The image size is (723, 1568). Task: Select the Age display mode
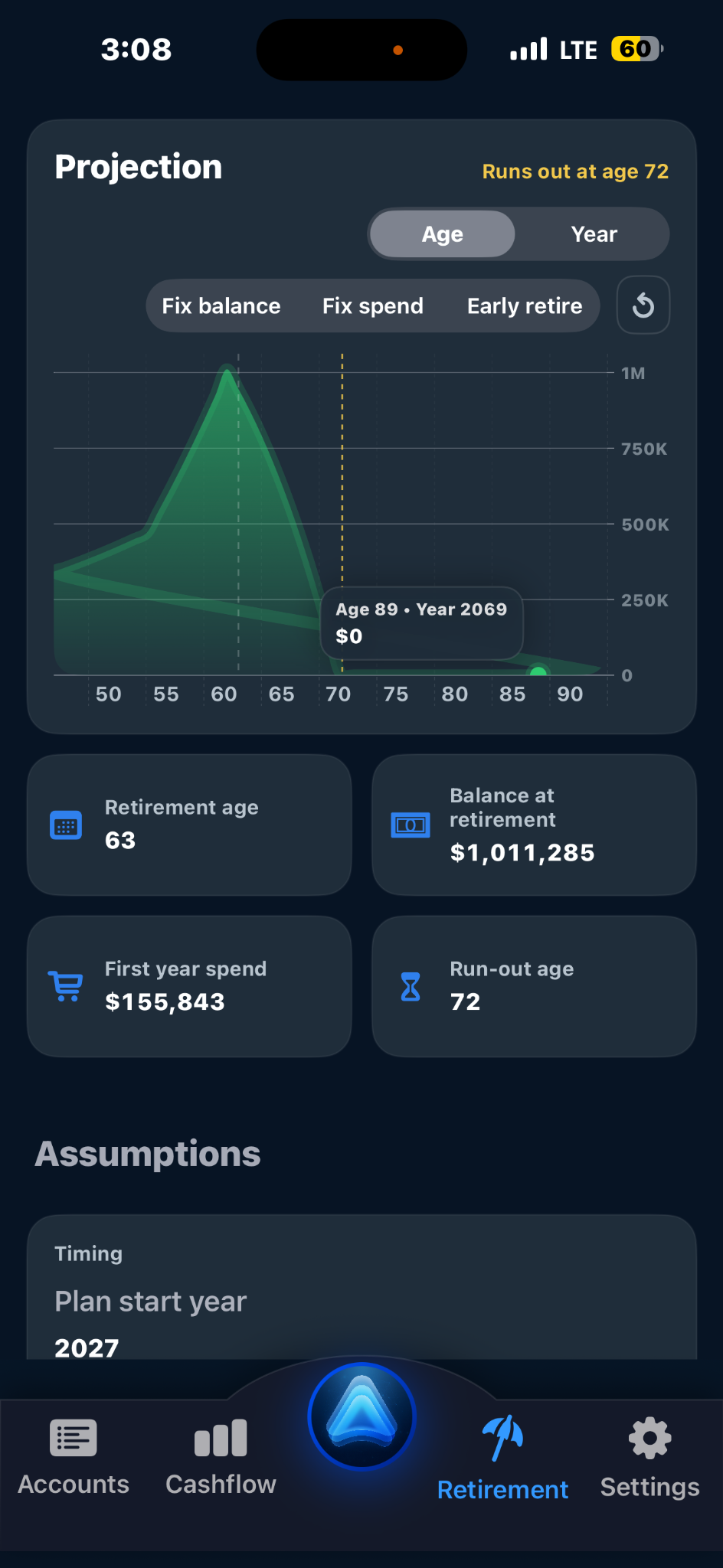pyautogui.click(x=442, y=234)
